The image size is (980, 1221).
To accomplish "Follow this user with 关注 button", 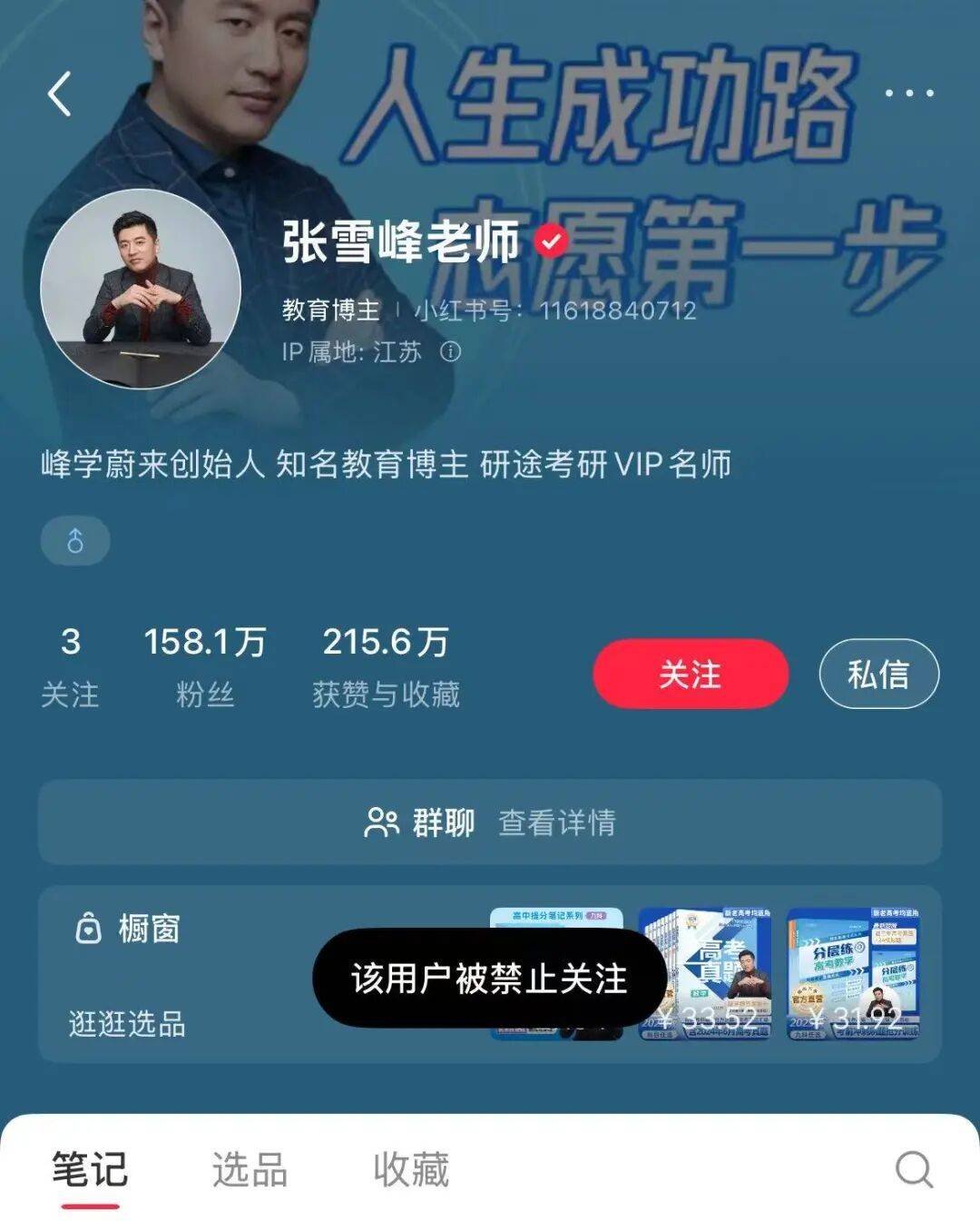I will click(690, 674).
